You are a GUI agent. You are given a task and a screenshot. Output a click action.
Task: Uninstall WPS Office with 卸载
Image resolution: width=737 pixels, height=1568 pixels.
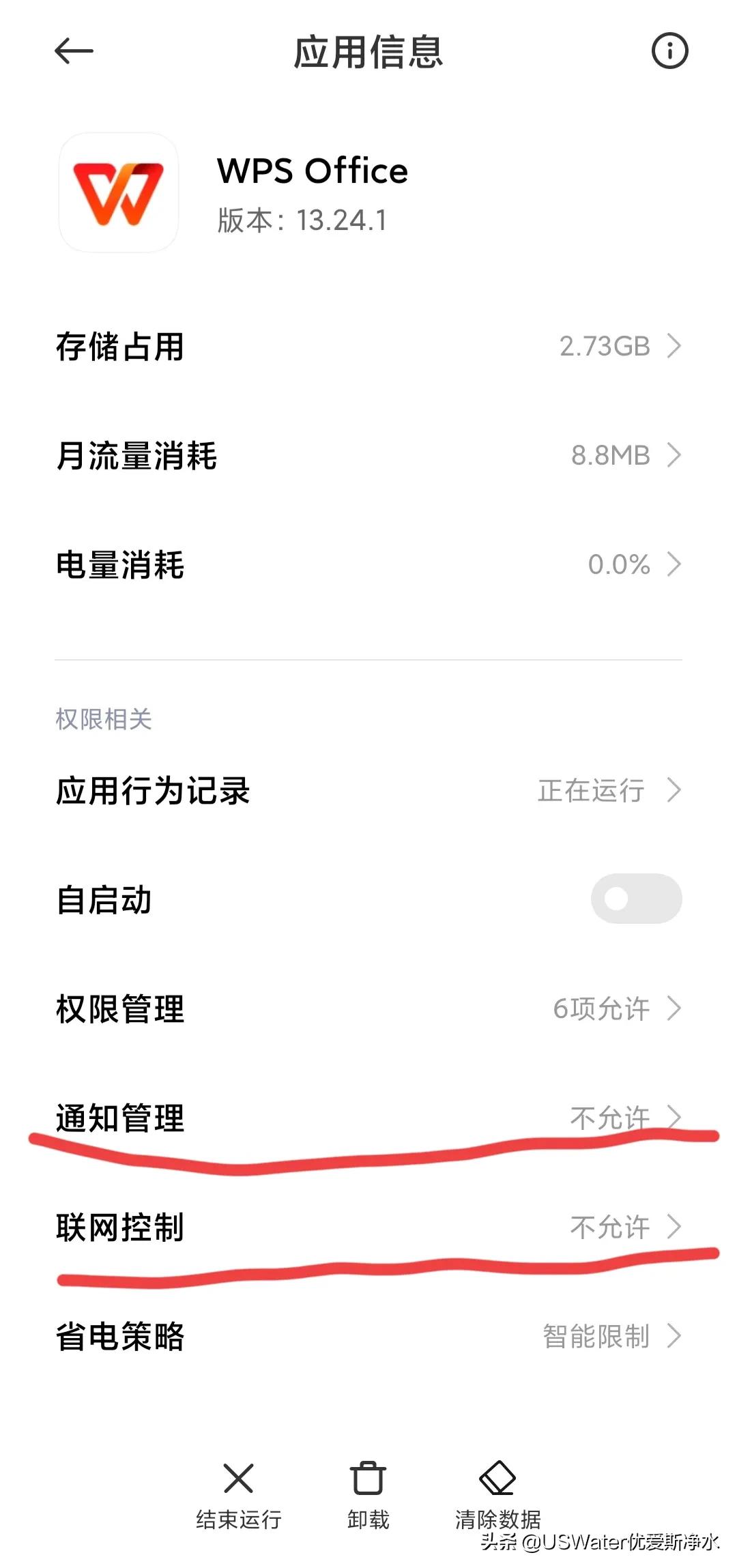(368, 1494)
